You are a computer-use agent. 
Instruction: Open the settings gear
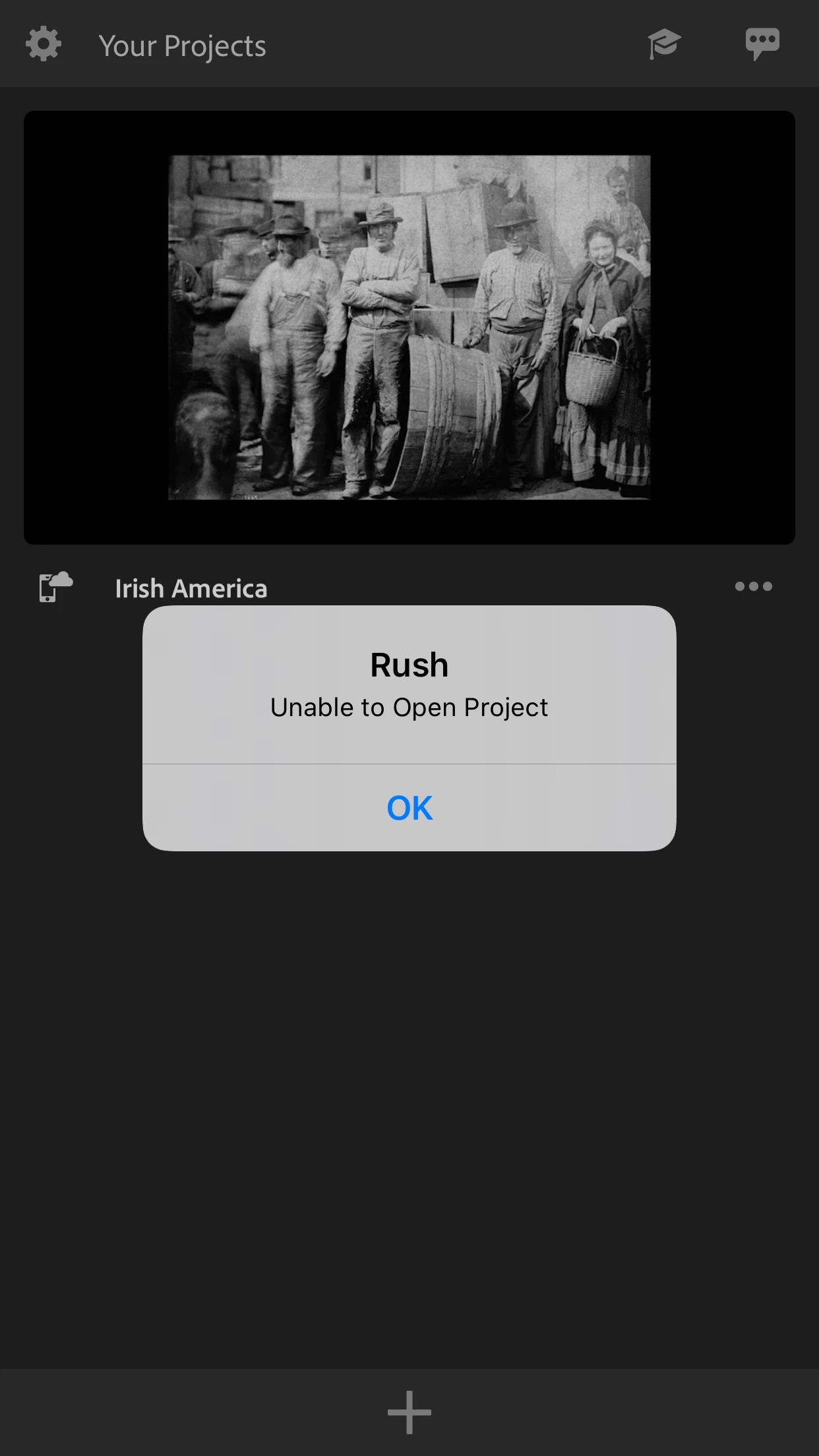pyautogui.click(x=44, y=45)
